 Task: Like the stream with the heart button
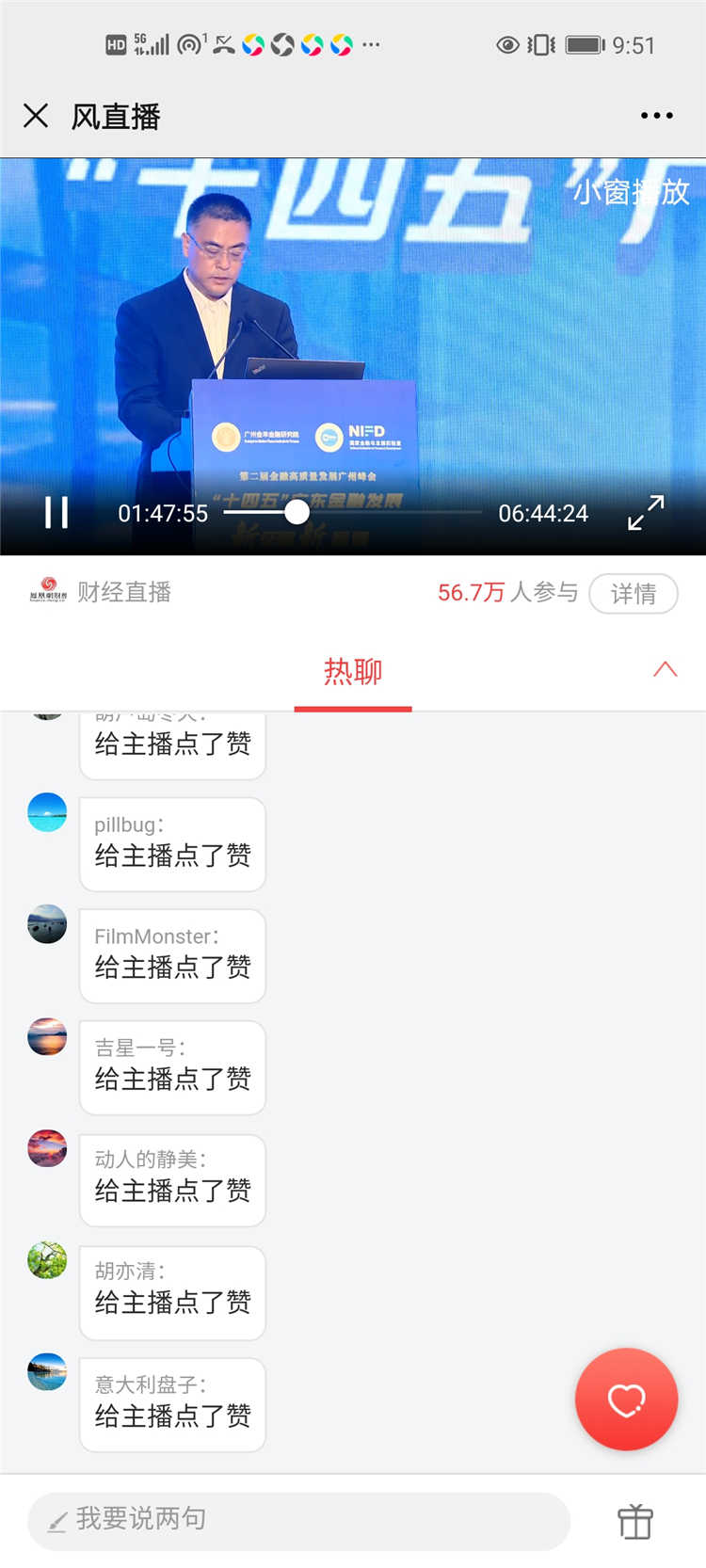tap(626, 1400)
